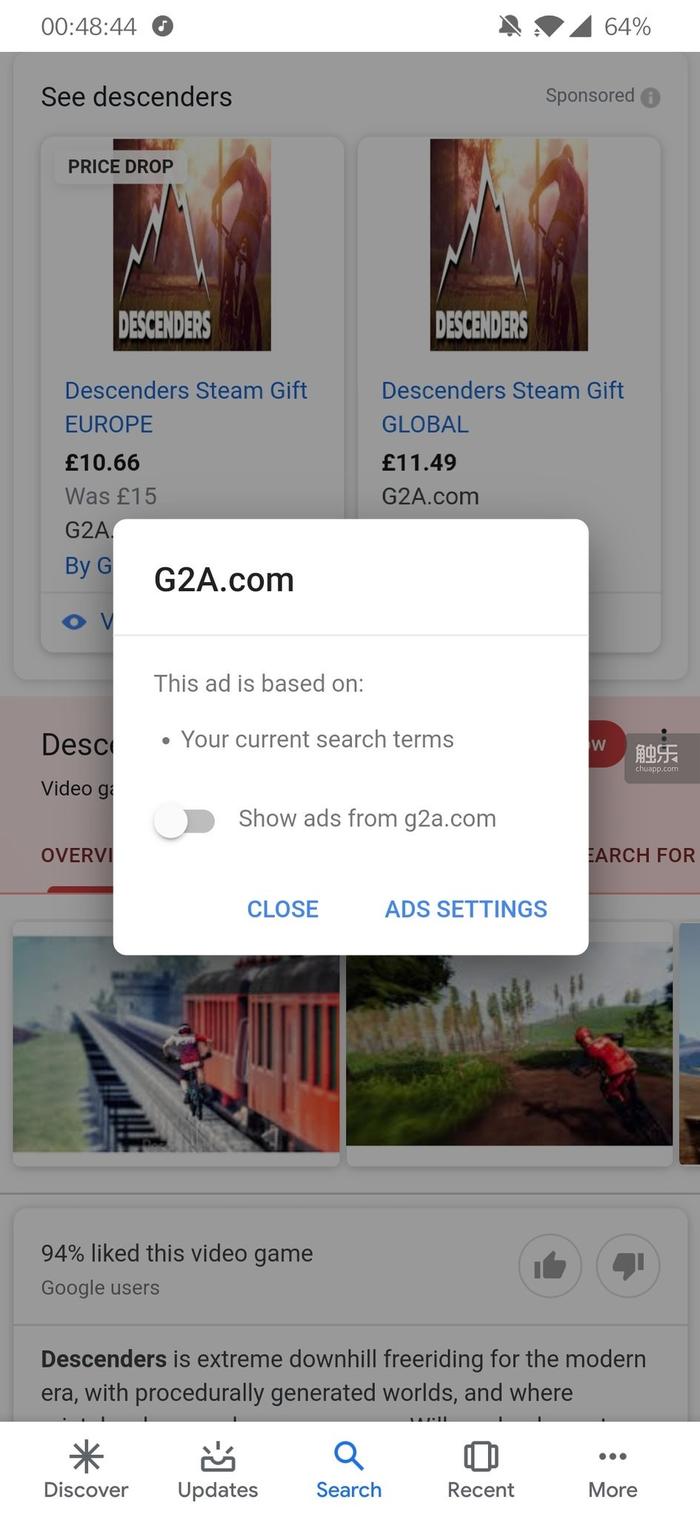Open the More menu tab
700x1517 pixels.
[x=612, y=1470]
